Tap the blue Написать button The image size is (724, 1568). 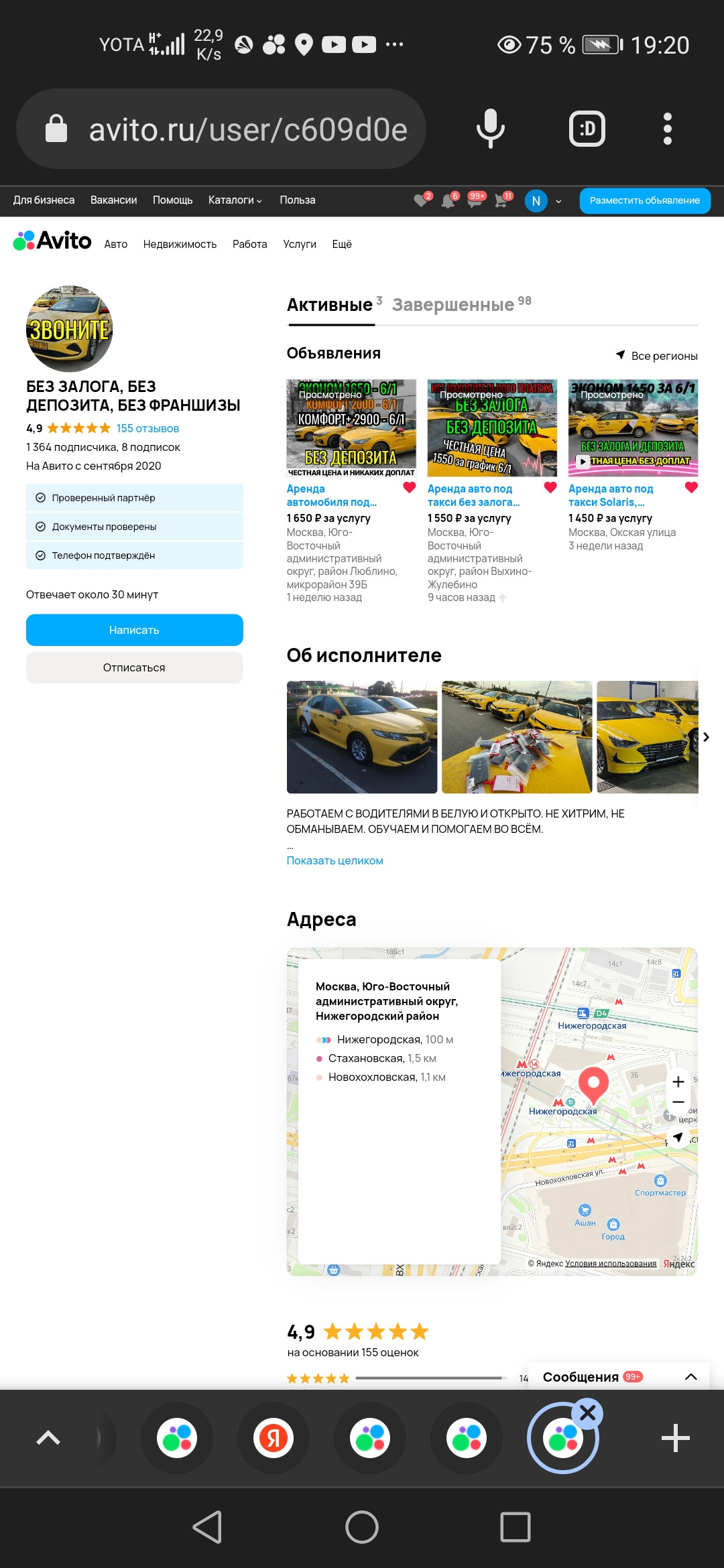click(134, 630)
